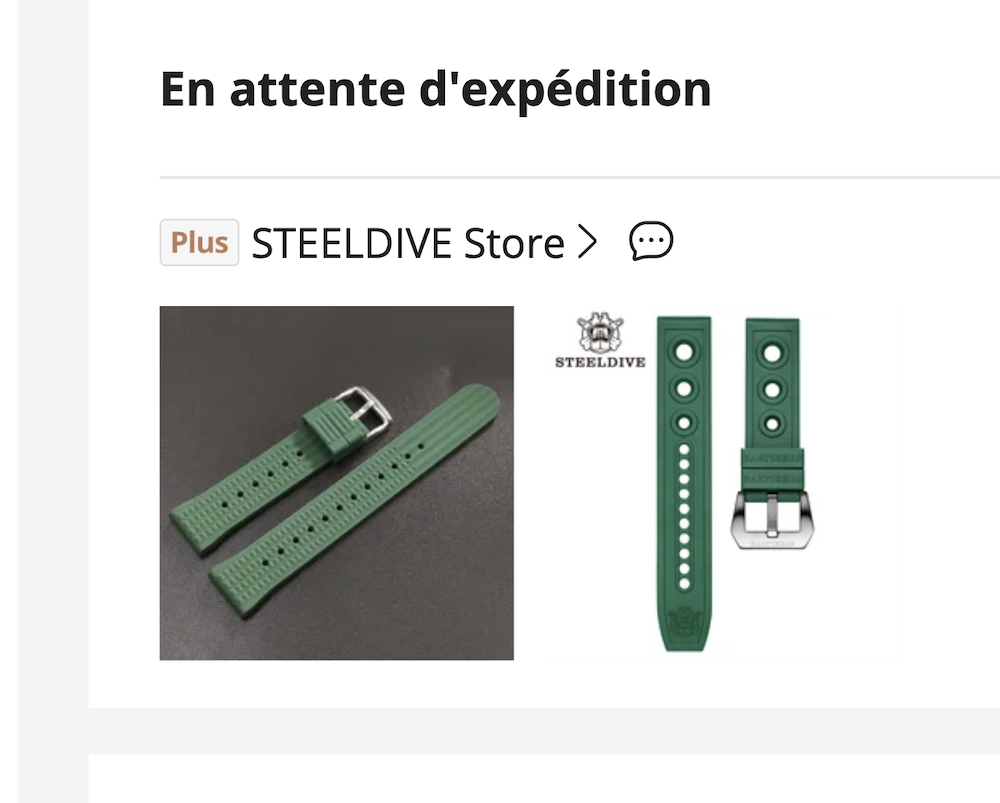
Task: Message the seller via chat bubble icon
Action: pos(651,242)
